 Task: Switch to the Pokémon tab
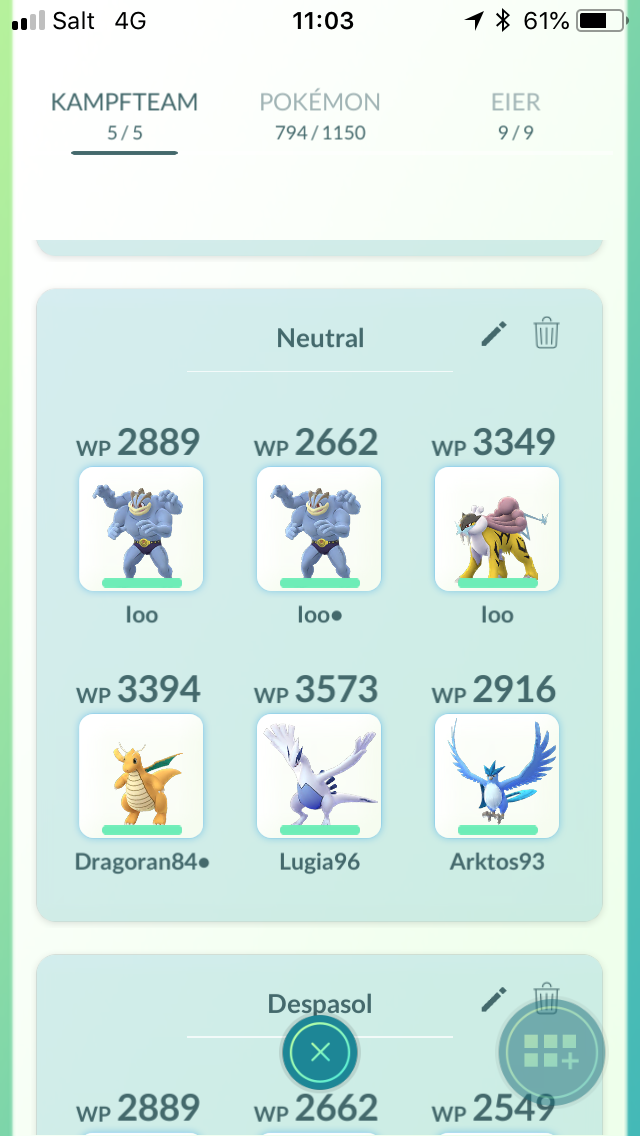(x=320, y=116)
